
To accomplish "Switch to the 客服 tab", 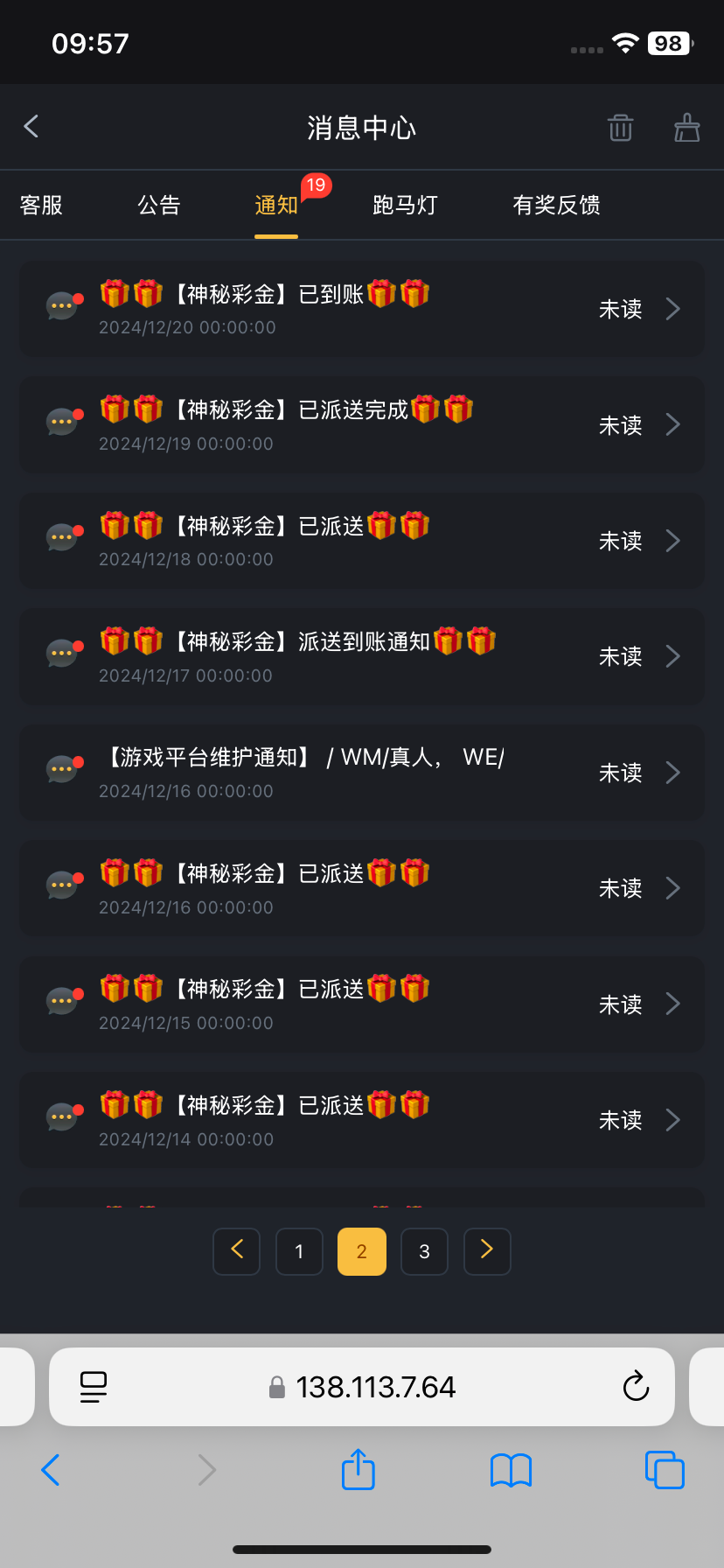I will pos(41,206).
